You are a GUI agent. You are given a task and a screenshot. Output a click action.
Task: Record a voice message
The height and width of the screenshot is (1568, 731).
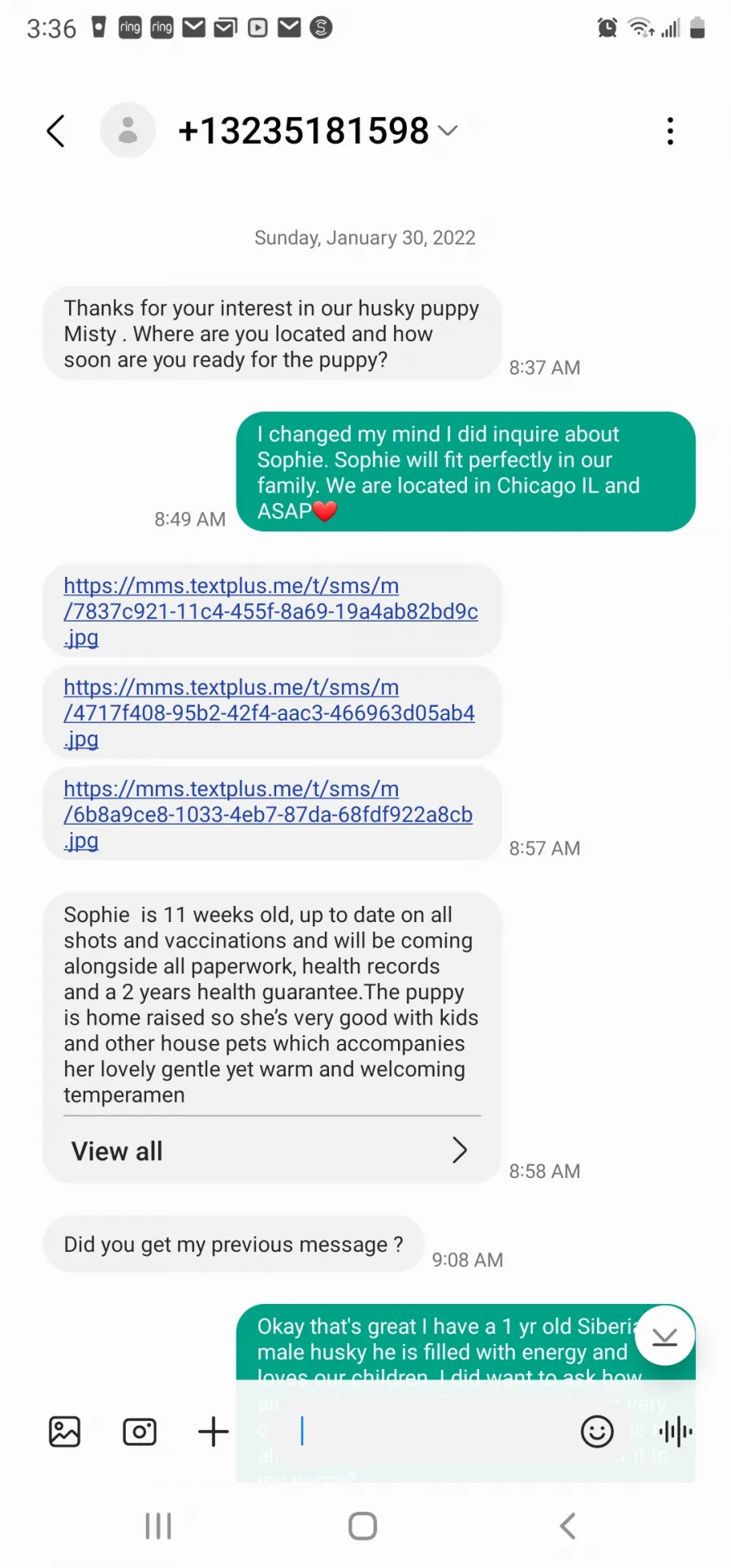pyautogui.click(x=676, y=1432)
